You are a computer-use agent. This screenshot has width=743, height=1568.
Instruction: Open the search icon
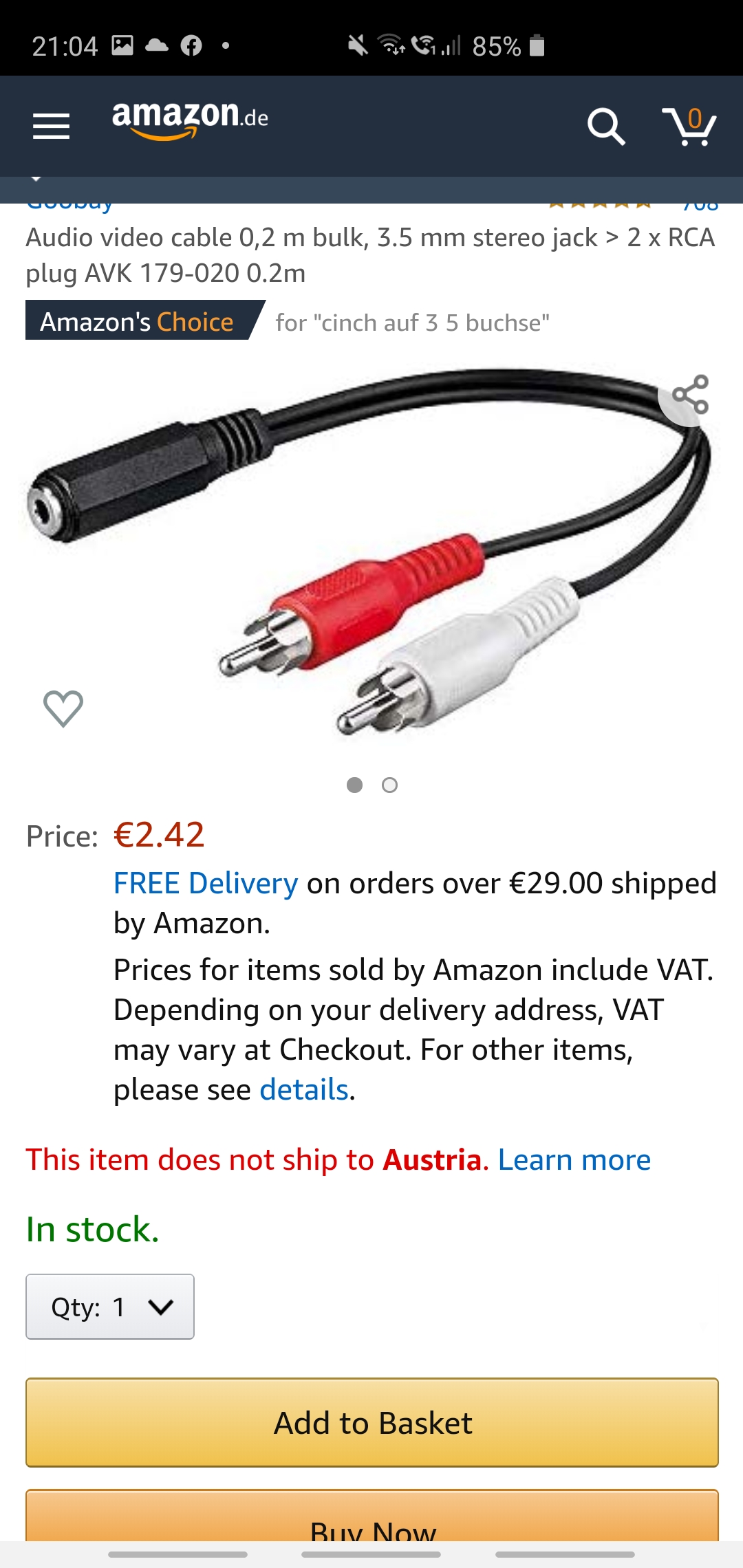tap(606, 127)
